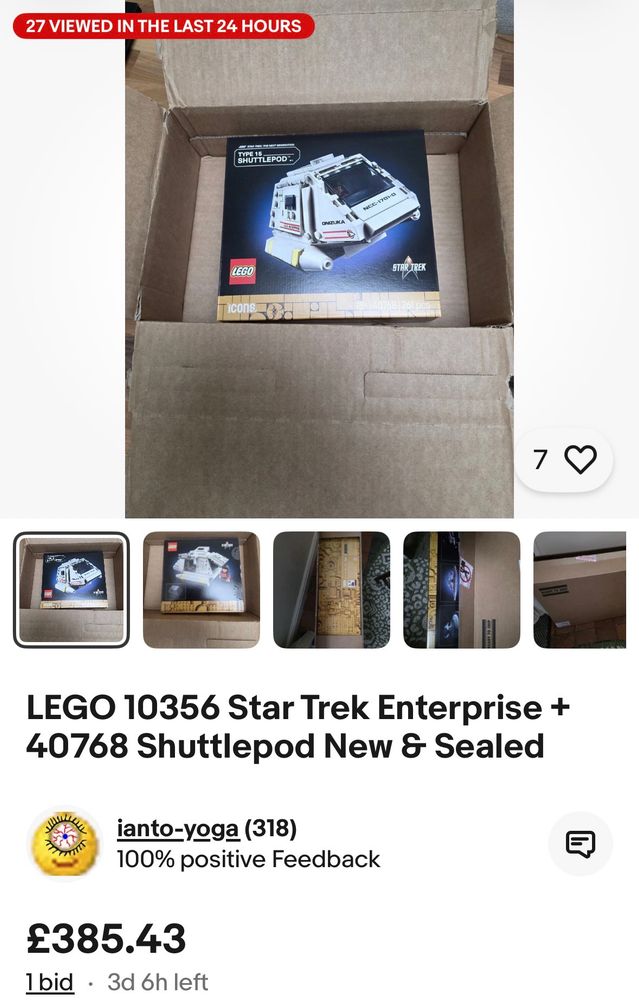
Task: View the second thumbnail, Shuttlepod box close-up
Action: pyautogui.click(x=201, y=590)
